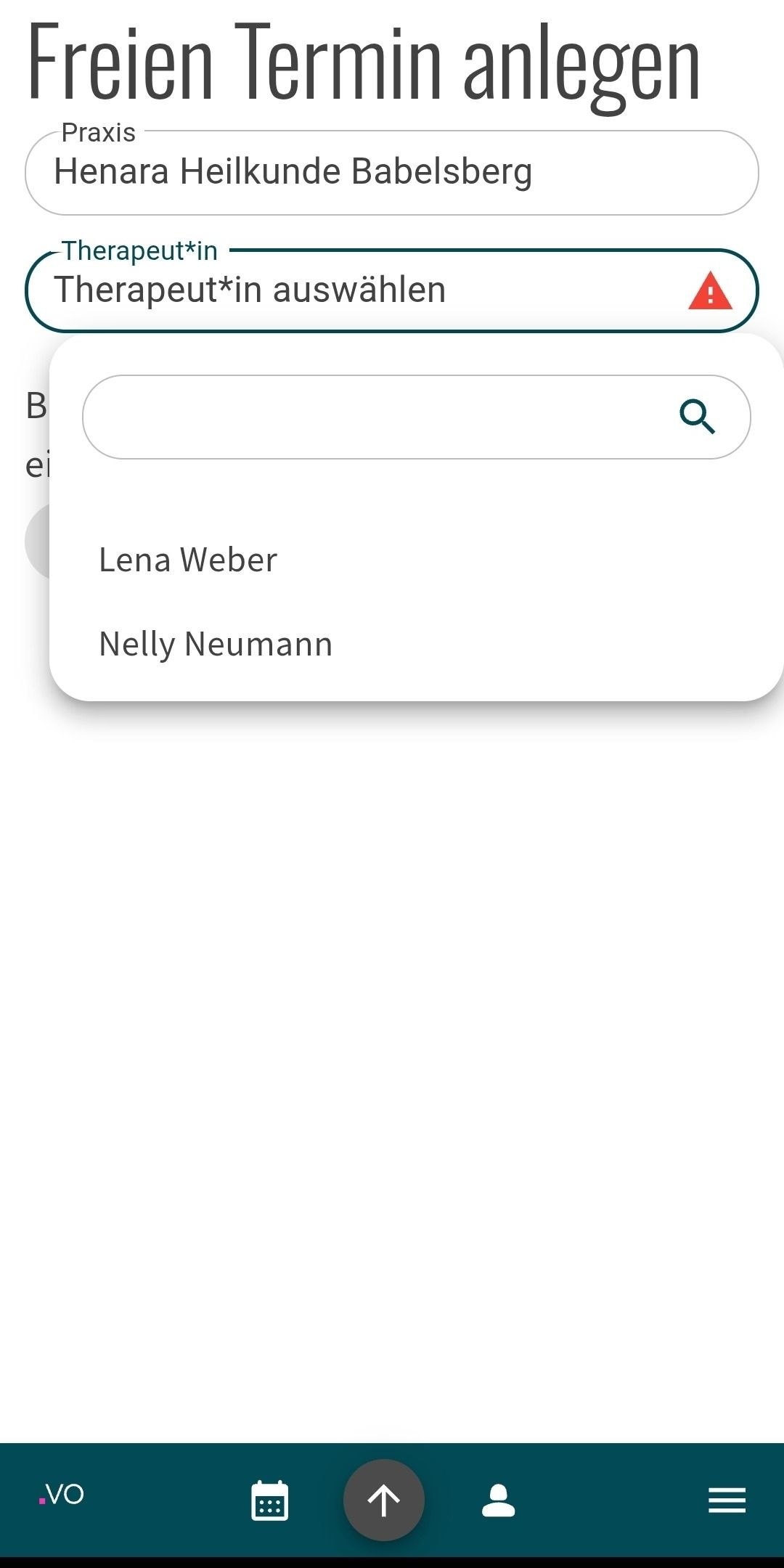Tap the upward arrow button
Viewport: 784px width, 1568px height.
(384, 1500)
